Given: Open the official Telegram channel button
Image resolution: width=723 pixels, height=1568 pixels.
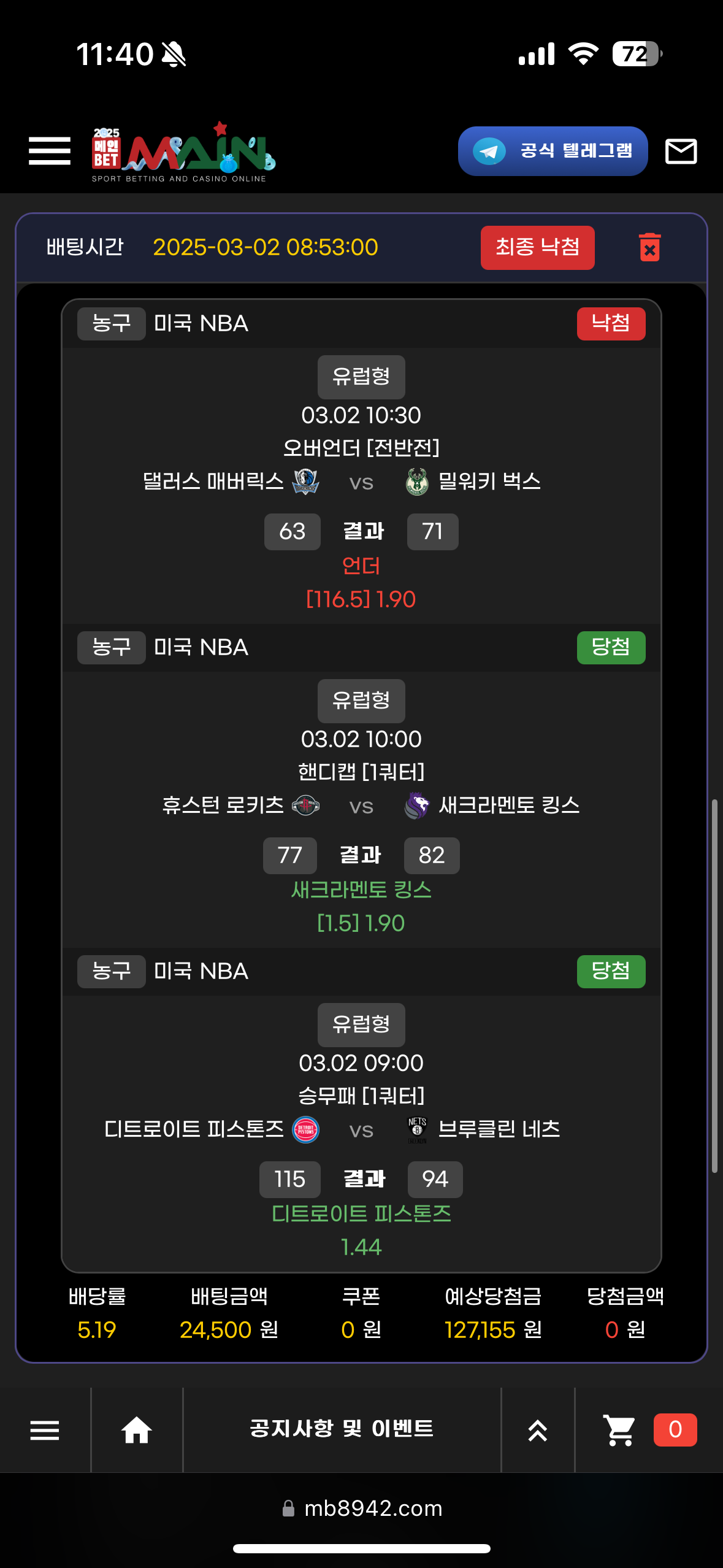Looking at the screenshot, I should 553,151.
